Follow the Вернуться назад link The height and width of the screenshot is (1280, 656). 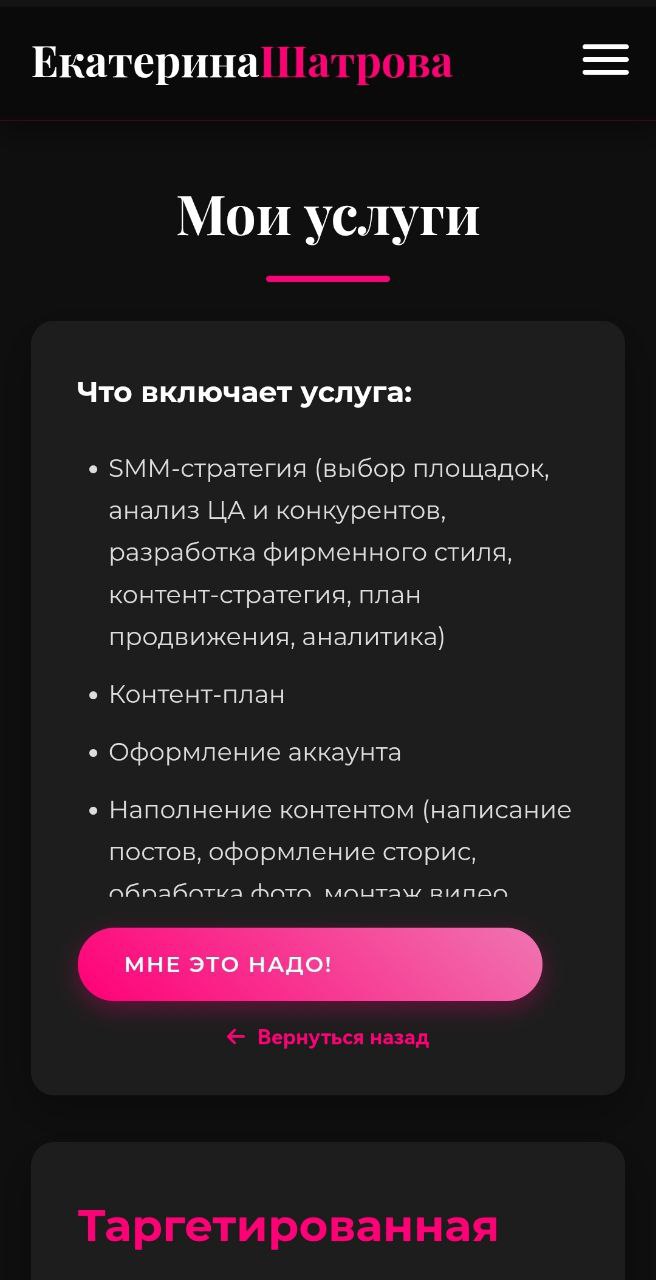328,1037
